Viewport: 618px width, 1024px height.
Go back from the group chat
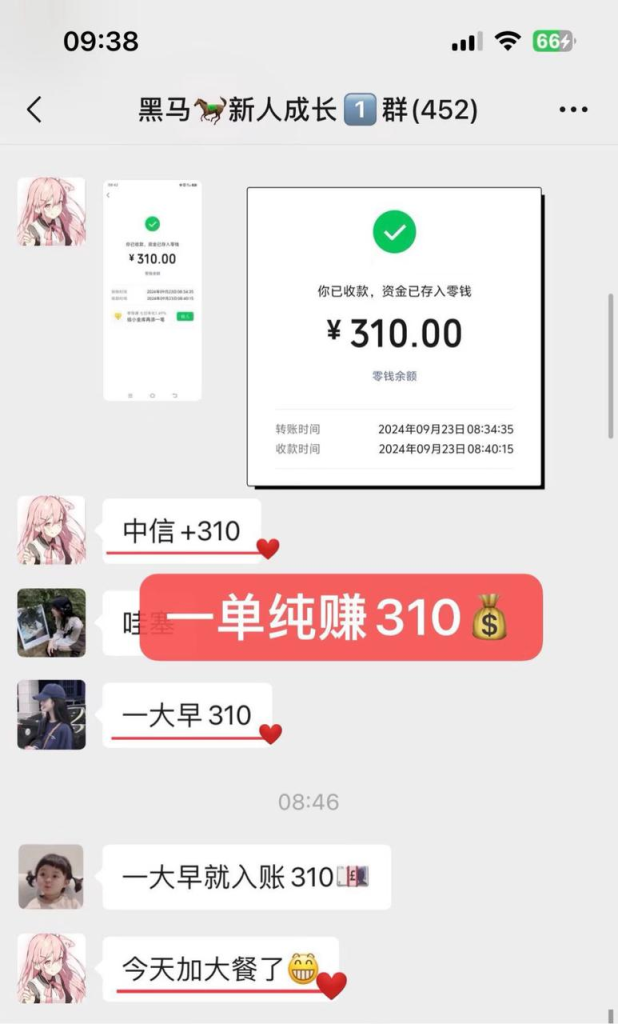(35, 110)
